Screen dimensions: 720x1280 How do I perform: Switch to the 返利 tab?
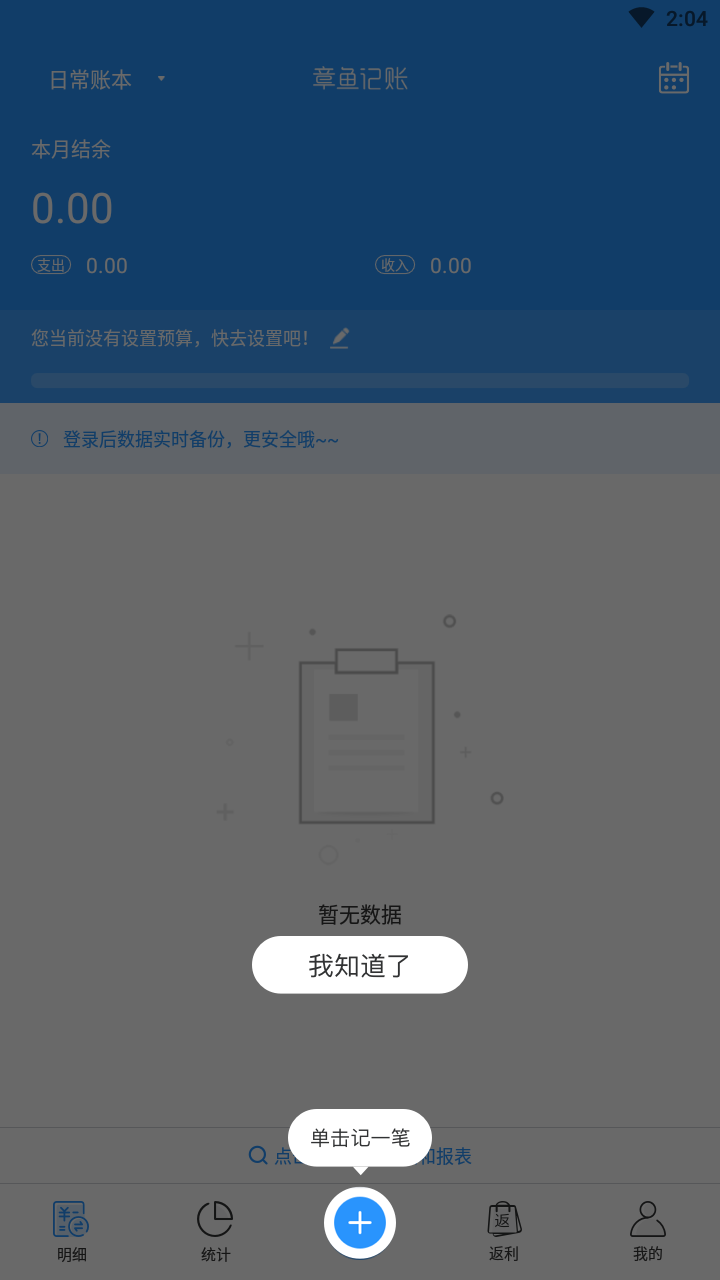[x=504, y=1231]
